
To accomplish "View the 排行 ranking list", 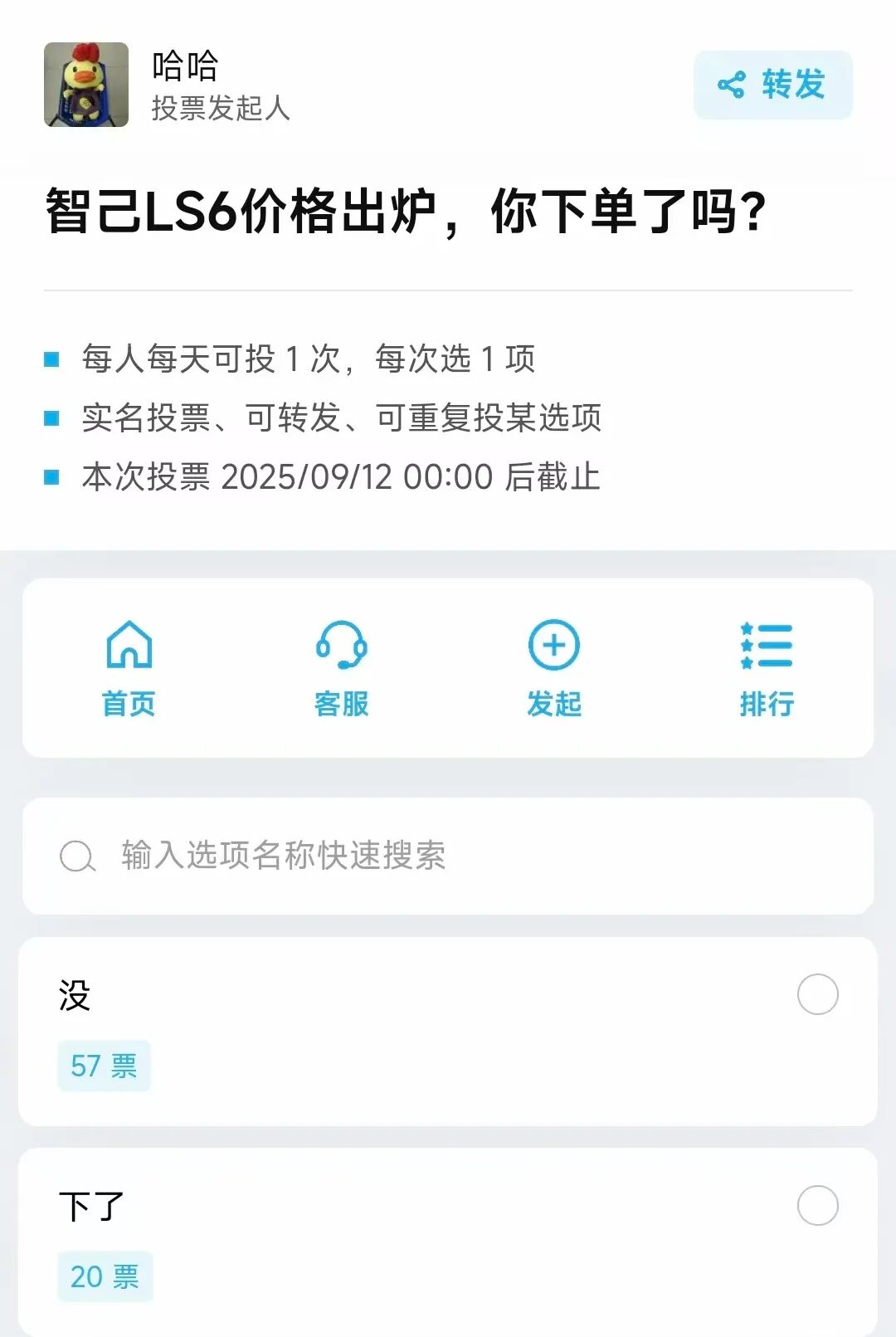I will [767, 667].
